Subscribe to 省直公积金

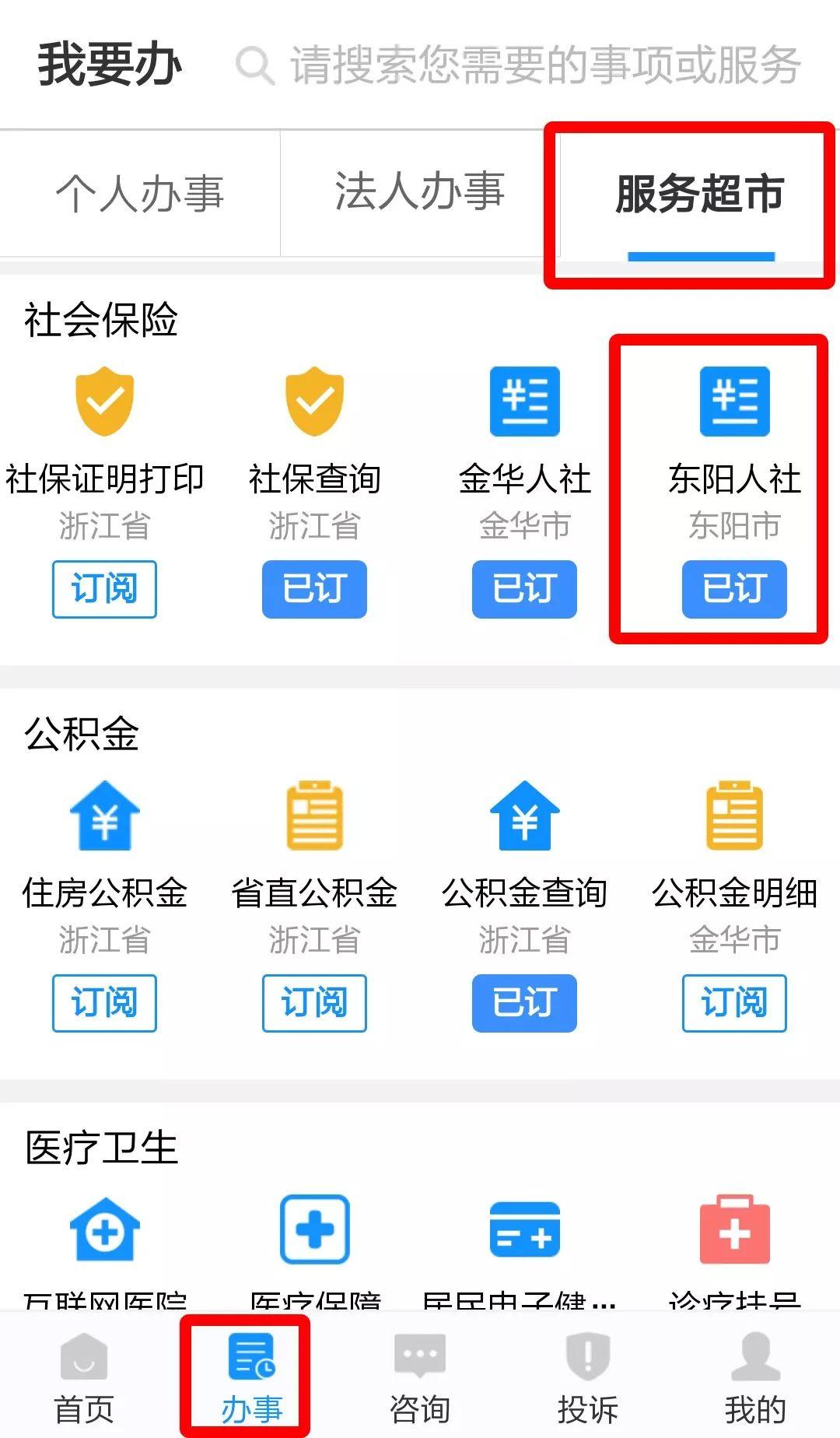(x=314, y=1003)
